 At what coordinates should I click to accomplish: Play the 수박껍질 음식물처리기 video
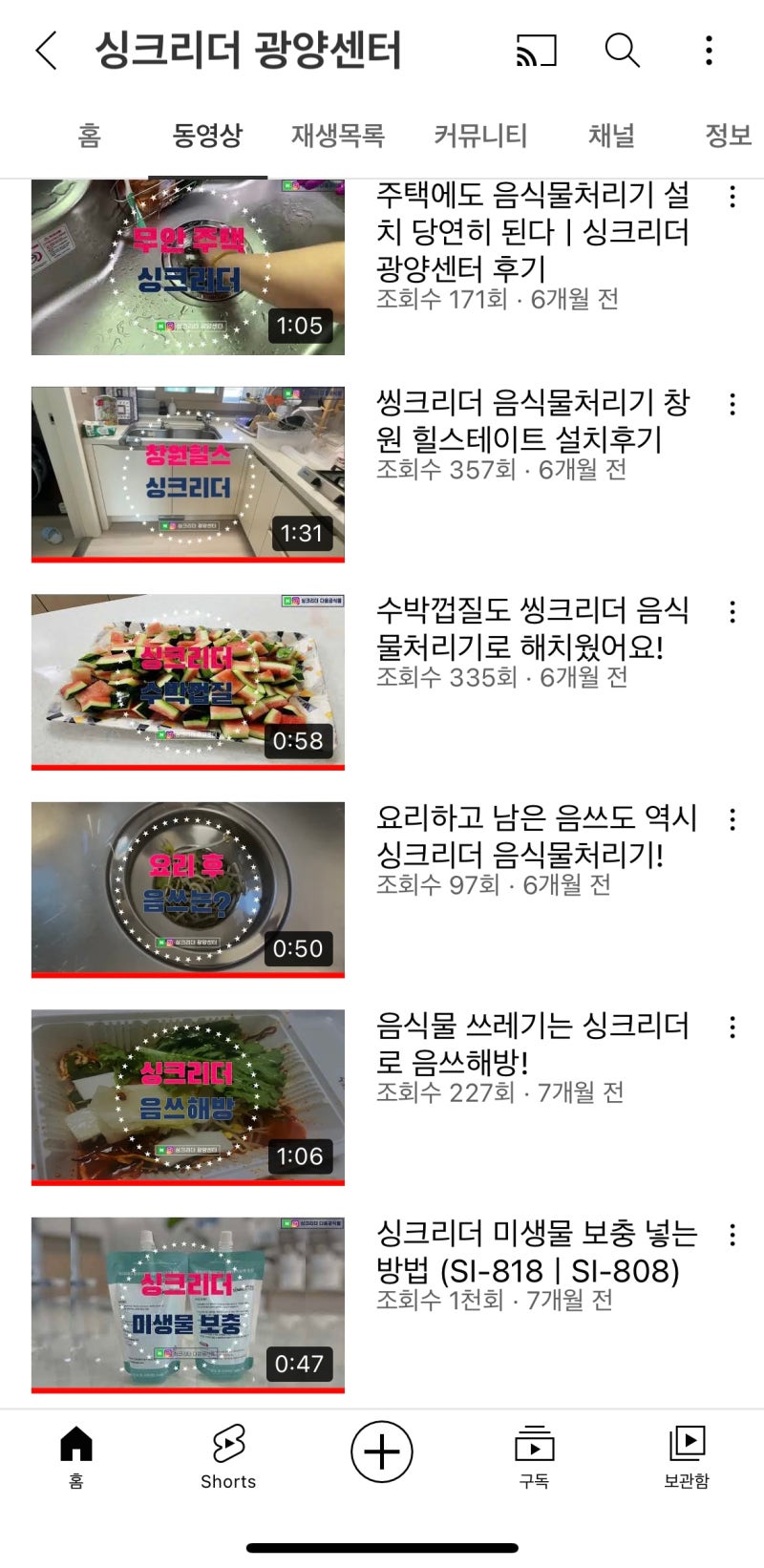click(x=188, y=682)
